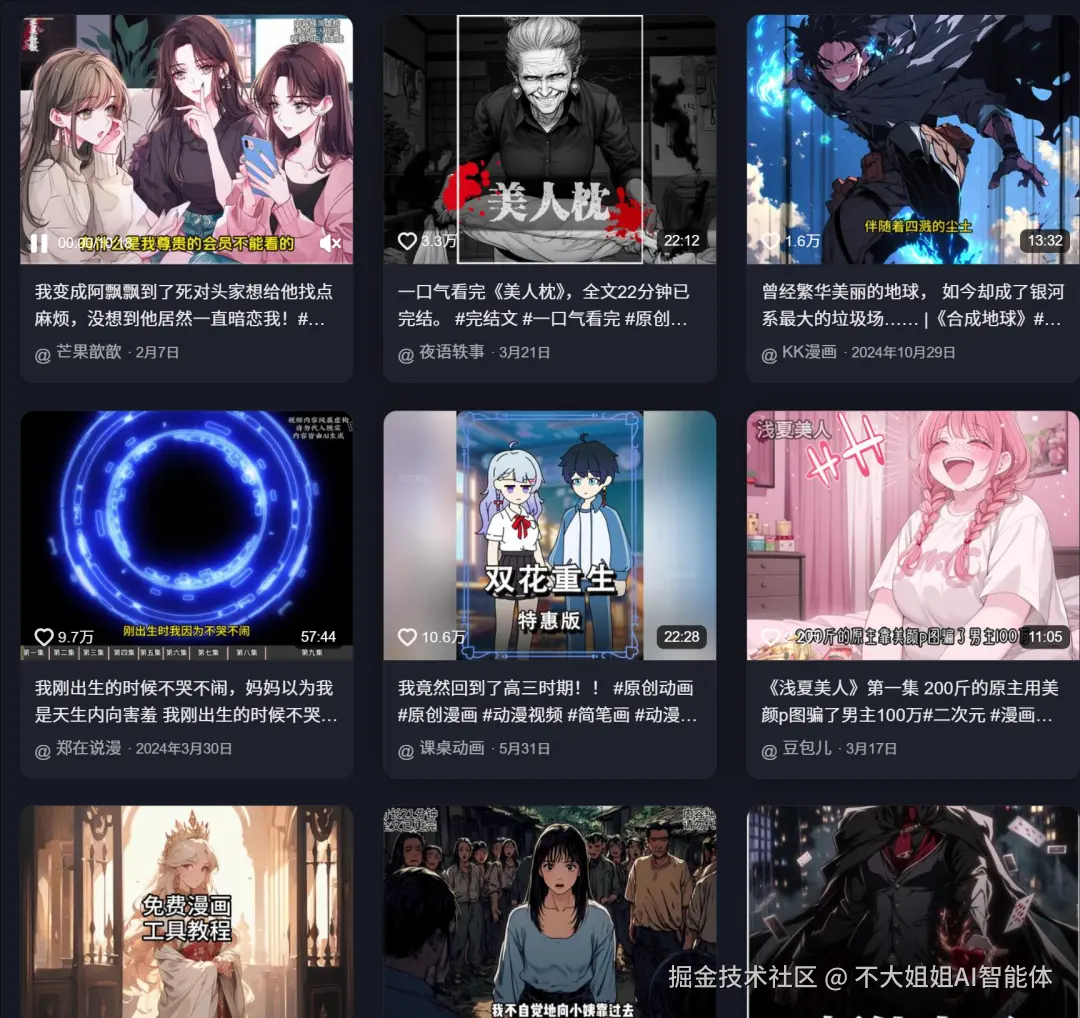Unmute the first video preview
1080x1018 pixels.
coord(330,243)
